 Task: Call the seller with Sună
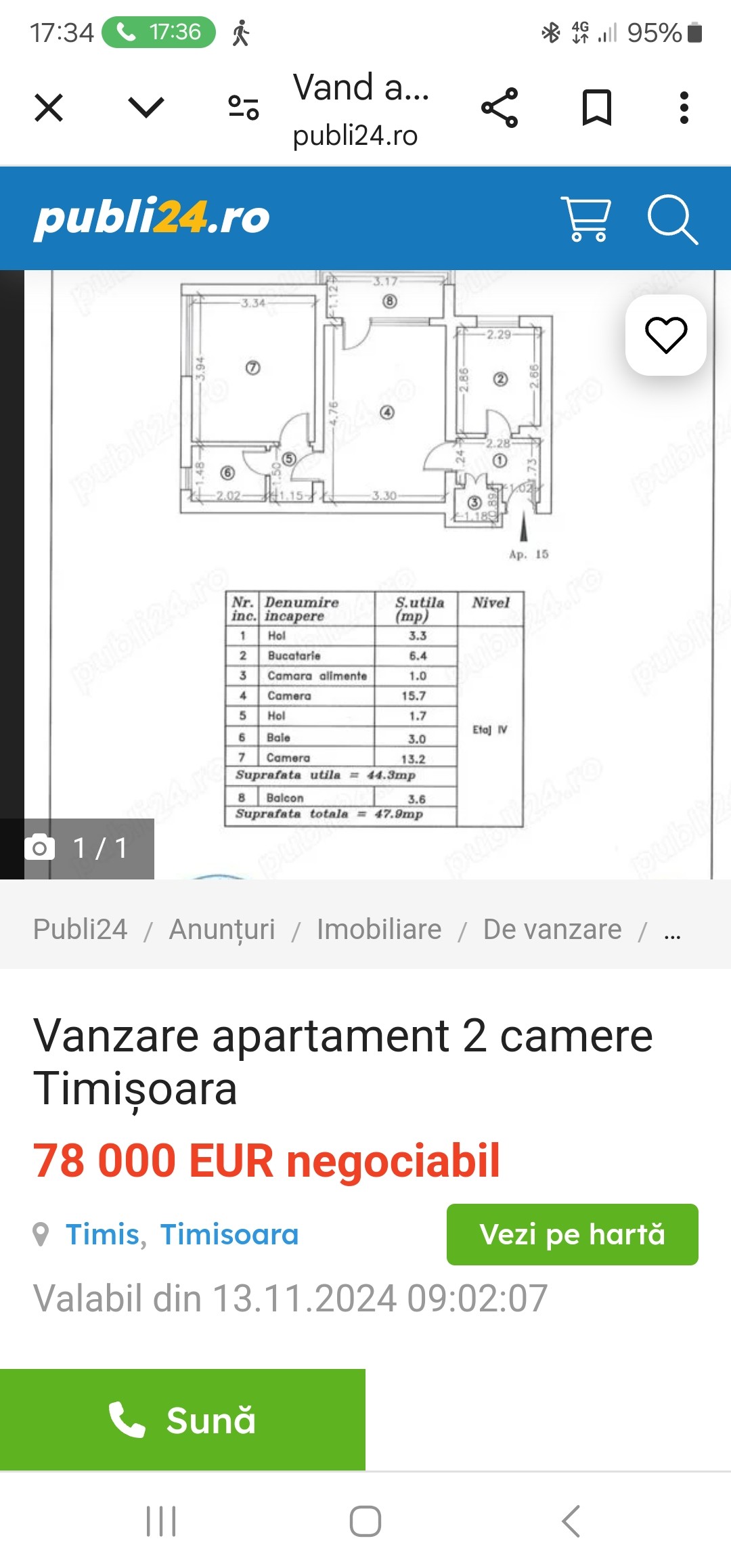(183, 1420)
